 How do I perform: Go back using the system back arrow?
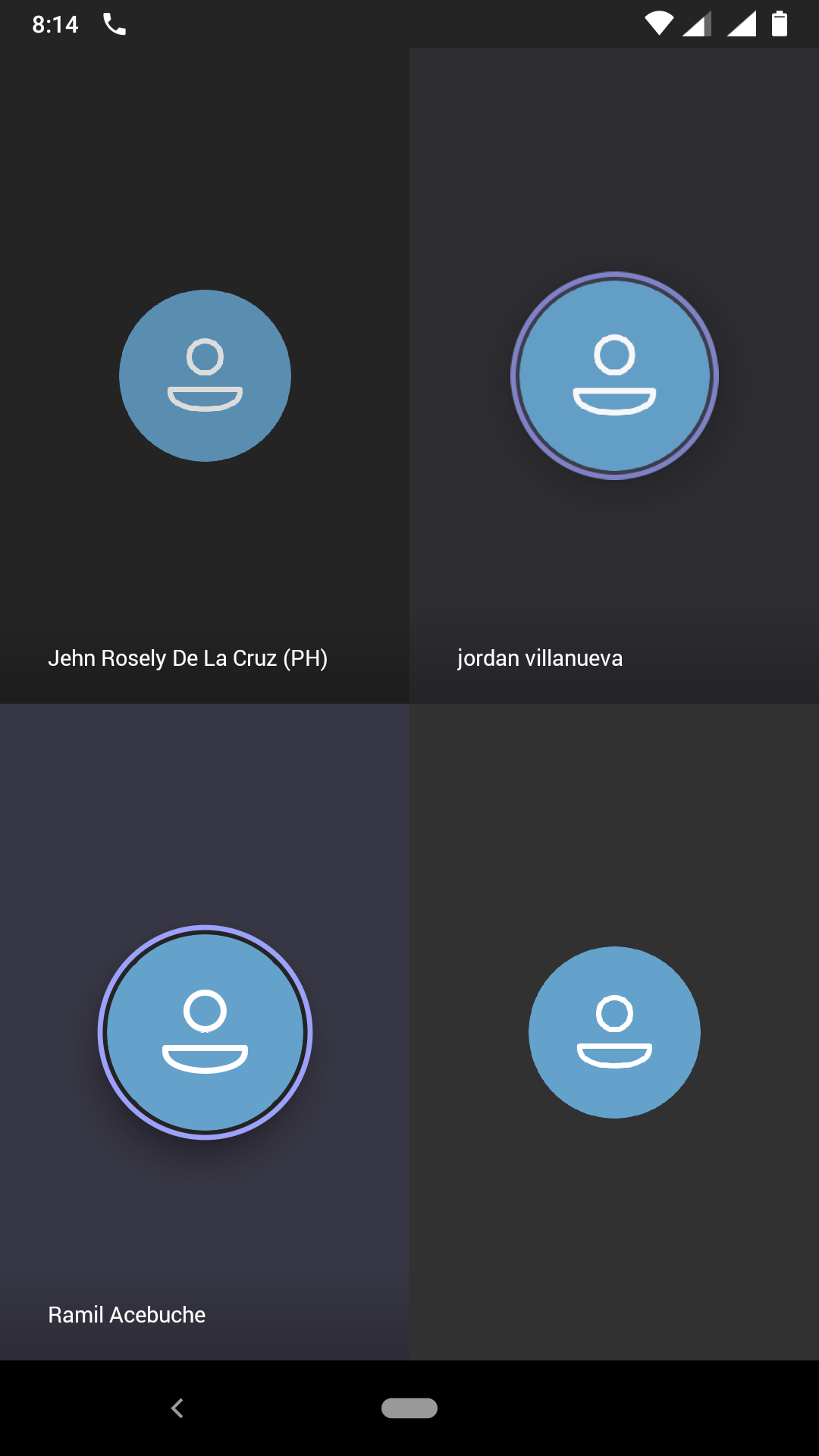click(x=177, y=1408)
